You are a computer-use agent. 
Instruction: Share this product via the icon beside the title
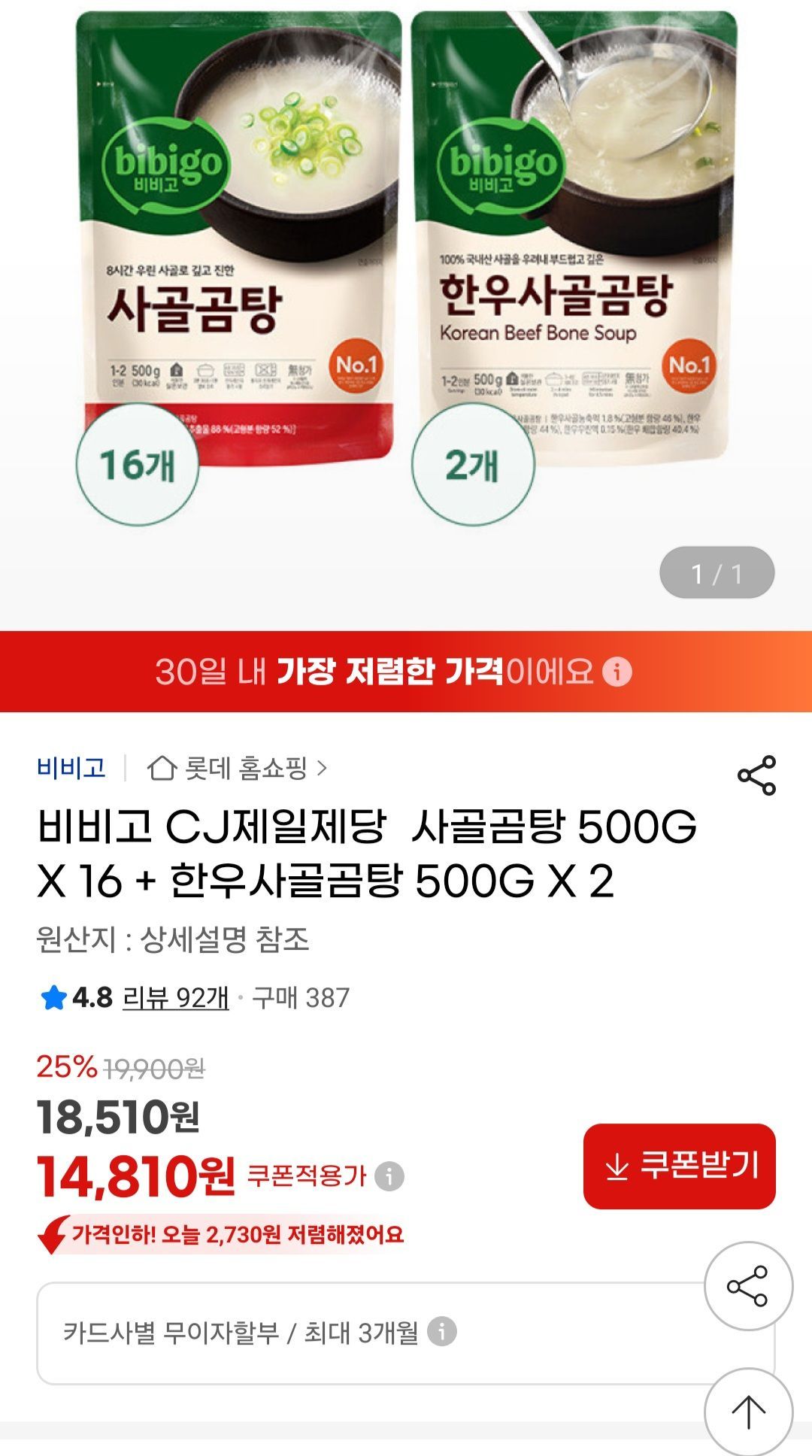(x=756, y=775)
